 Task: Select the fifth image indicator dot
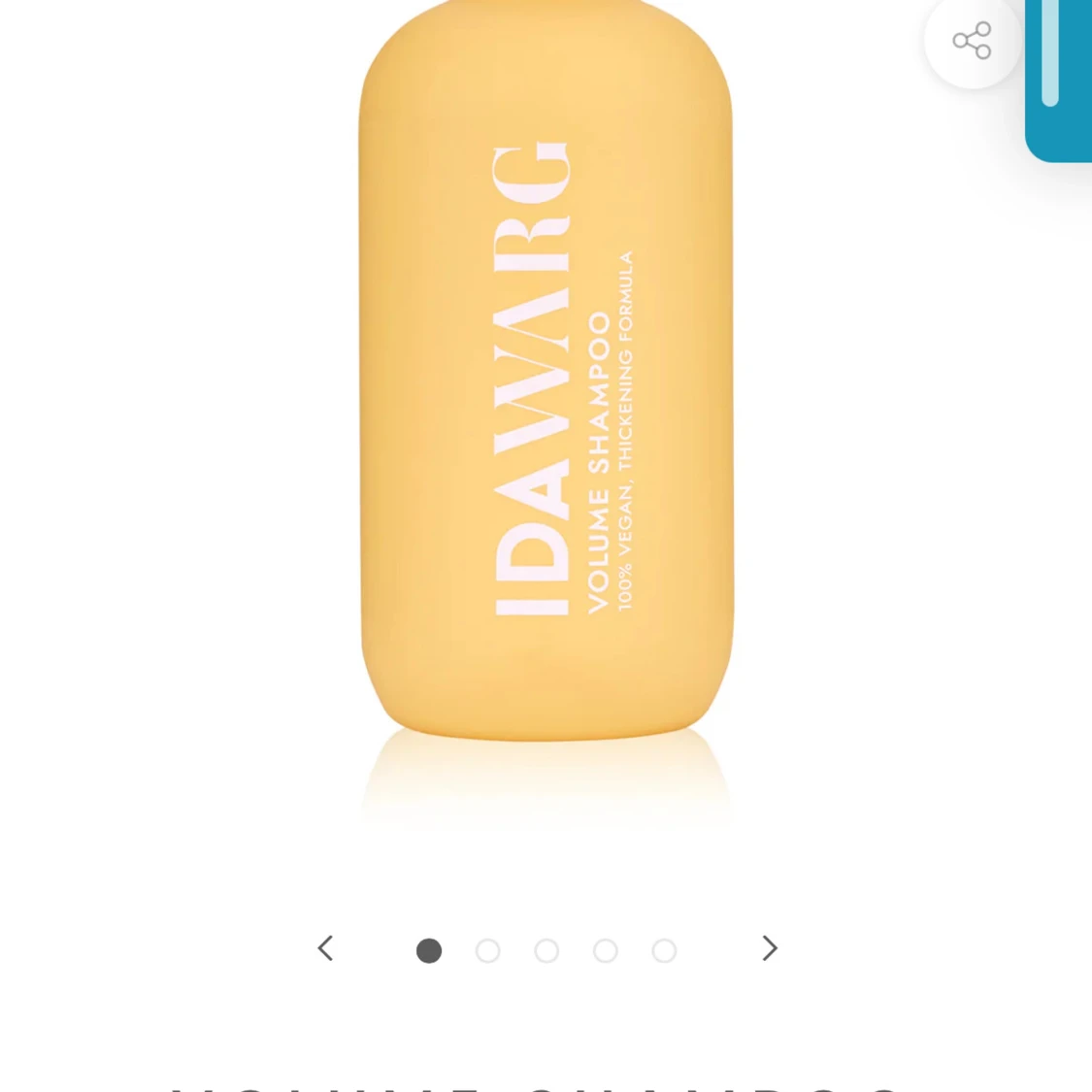(664, 950)
